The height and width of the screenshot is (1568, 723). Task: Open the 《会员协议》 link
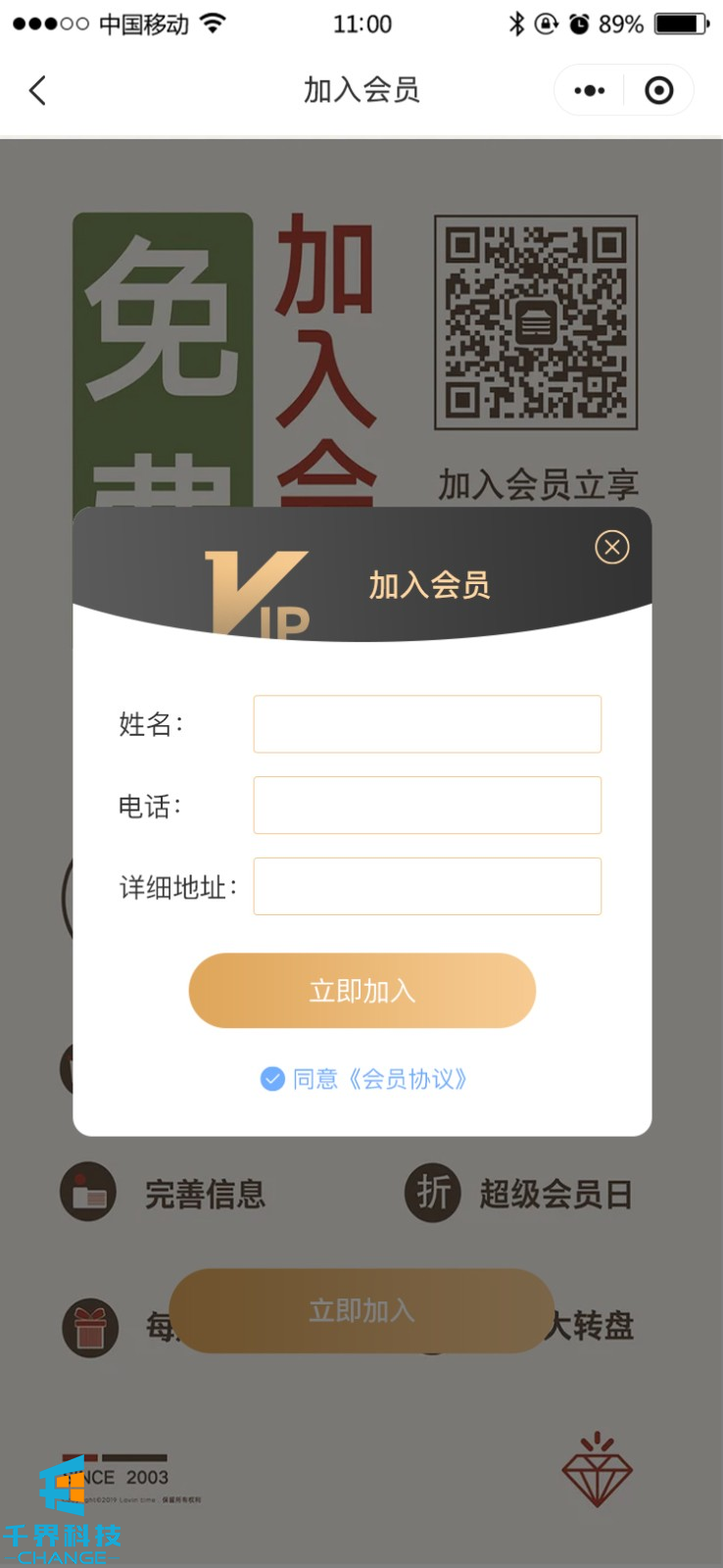click(x=407, y=1079)
